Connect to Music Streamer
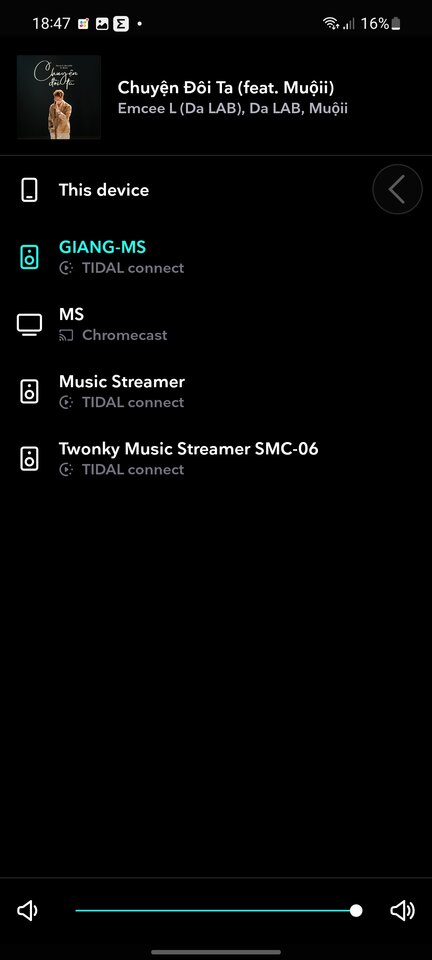The height and width of the screenshot is (960, 432). 216,391
